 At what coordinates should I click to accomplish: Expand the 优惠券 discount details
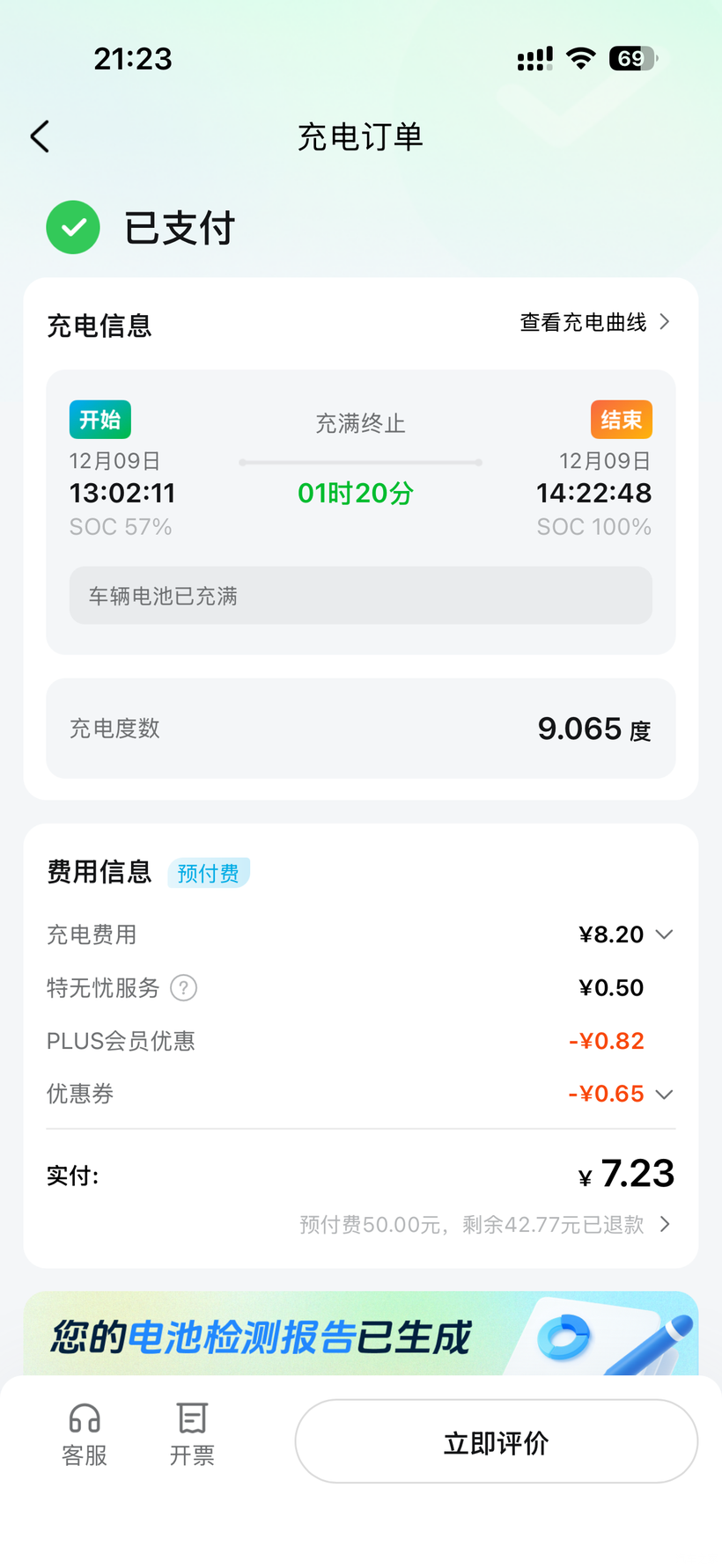tap(664, 1094)
